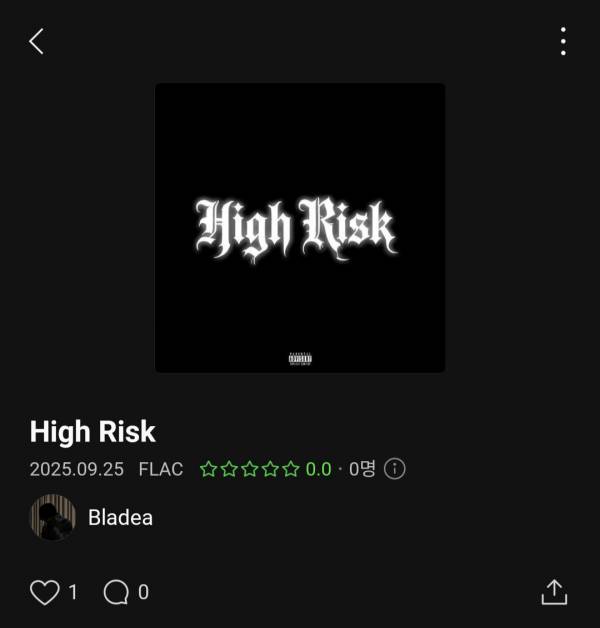Open artist Bladea's page
600x628 pixels.
120,517
